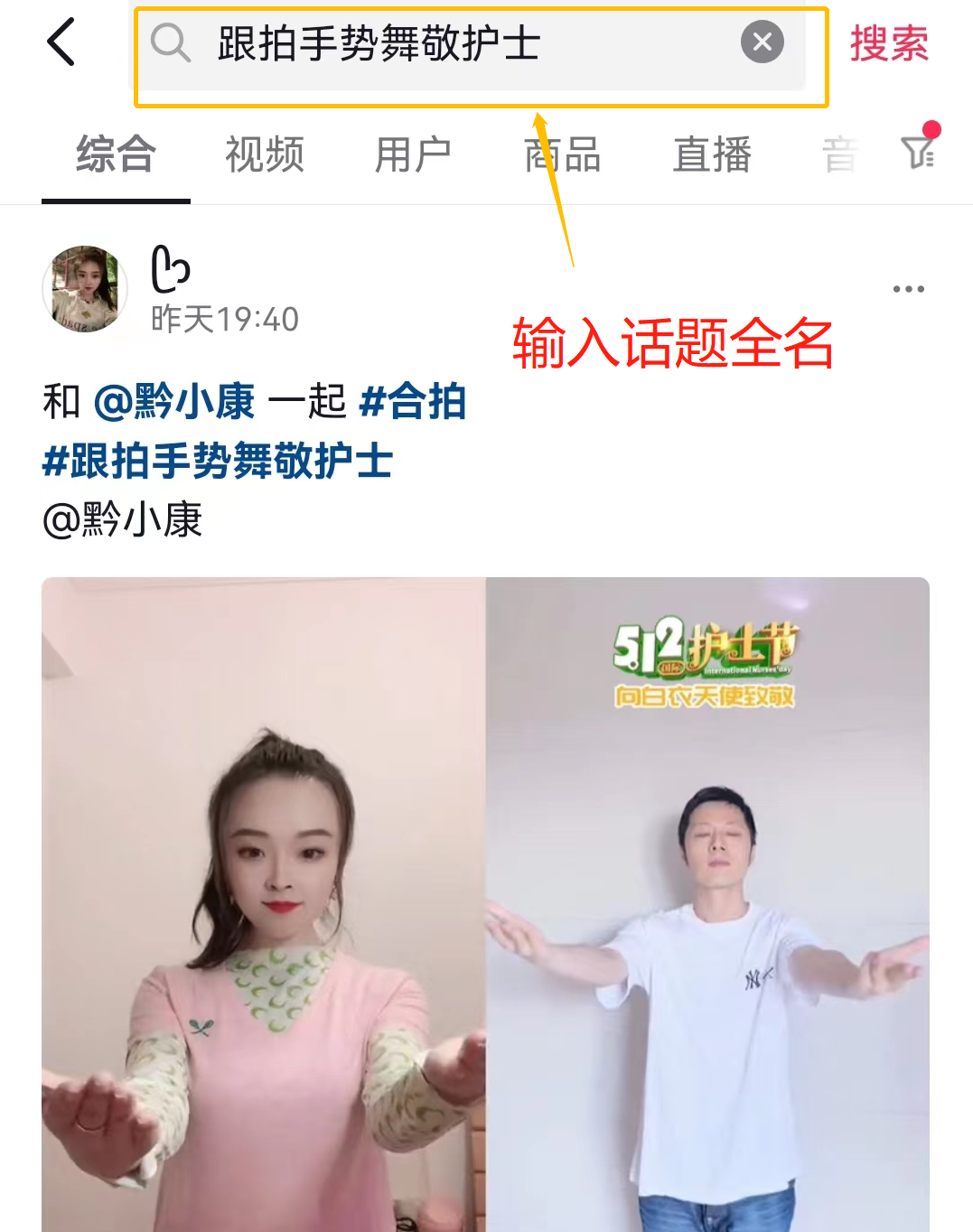The height and width of the screenshot is (1232, 973).
Task: Open the post's three-dot menu
Action: (908, 289)
